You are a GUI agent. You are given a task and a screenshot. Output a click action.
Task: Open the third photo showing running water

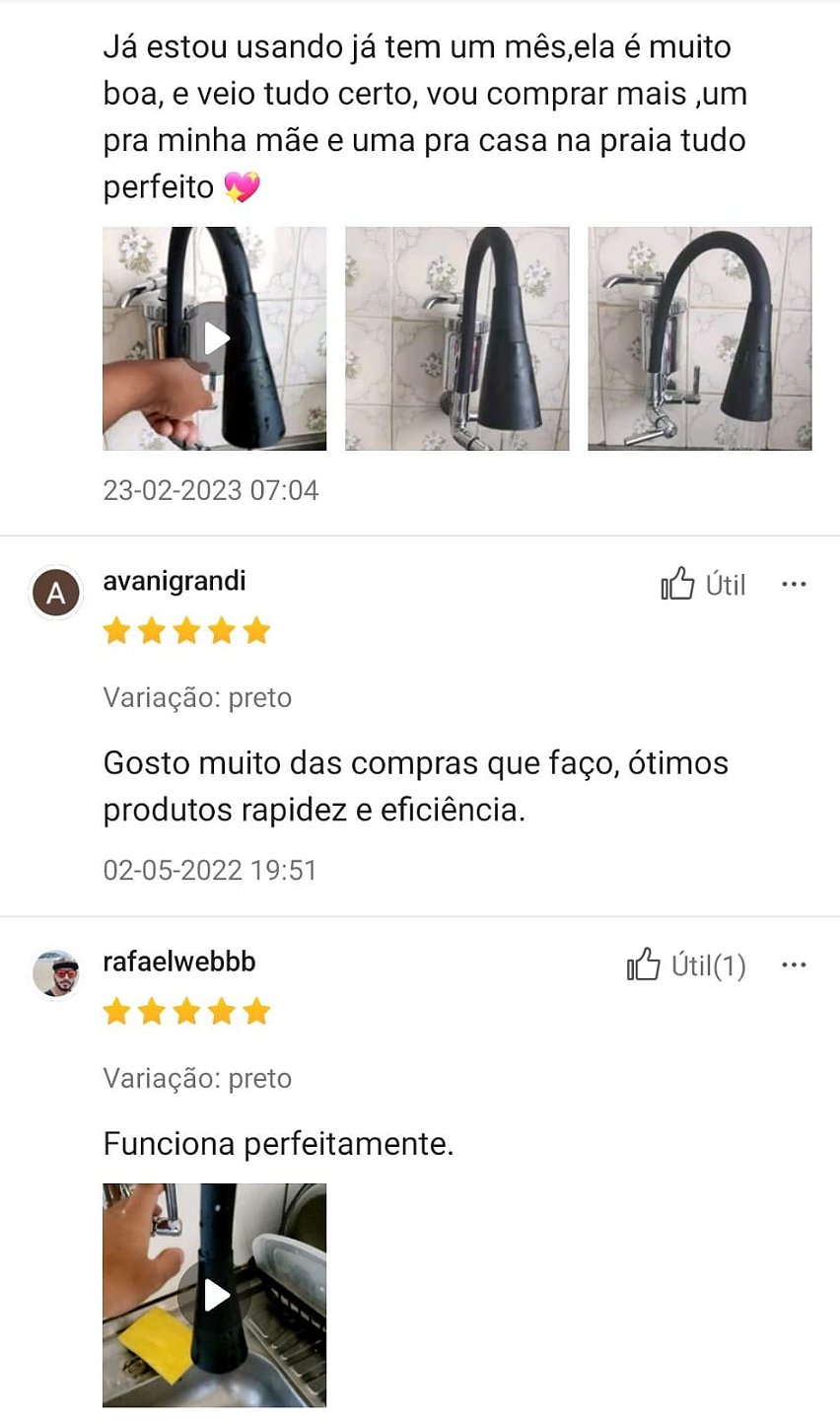click(699, 338)
